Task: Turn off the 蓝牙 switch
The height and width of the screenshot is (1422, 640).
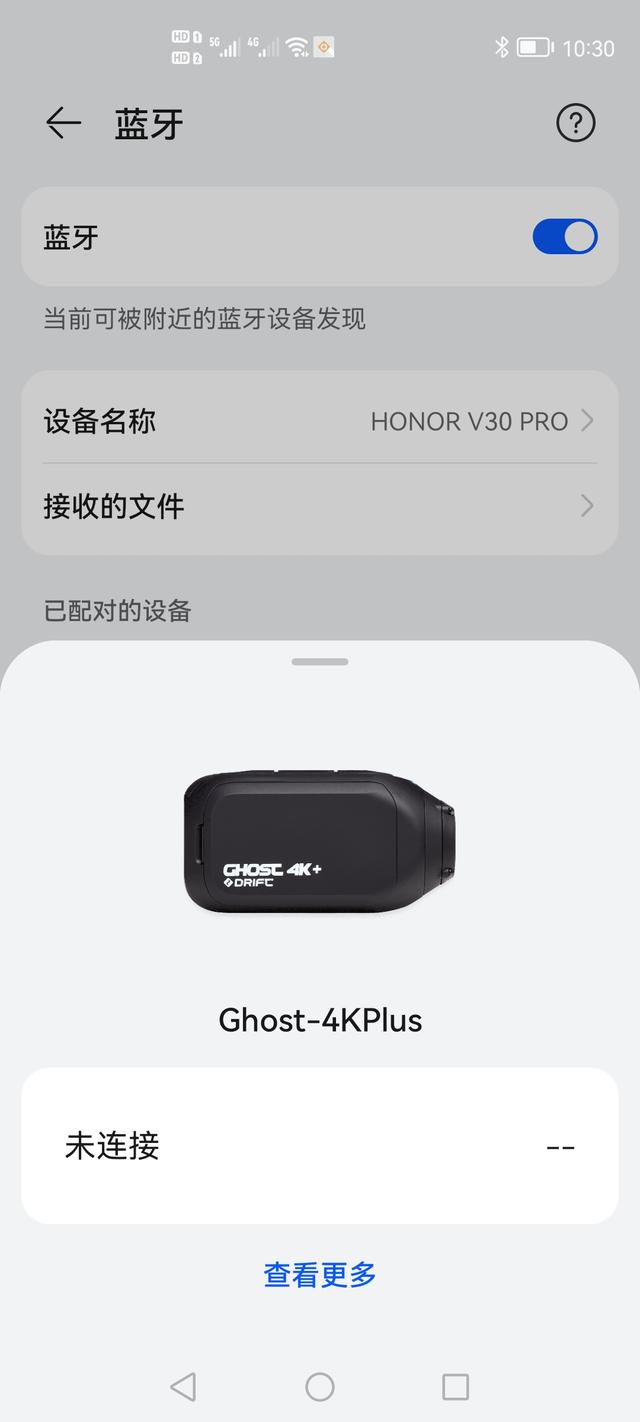Action: tap(565, 237)
